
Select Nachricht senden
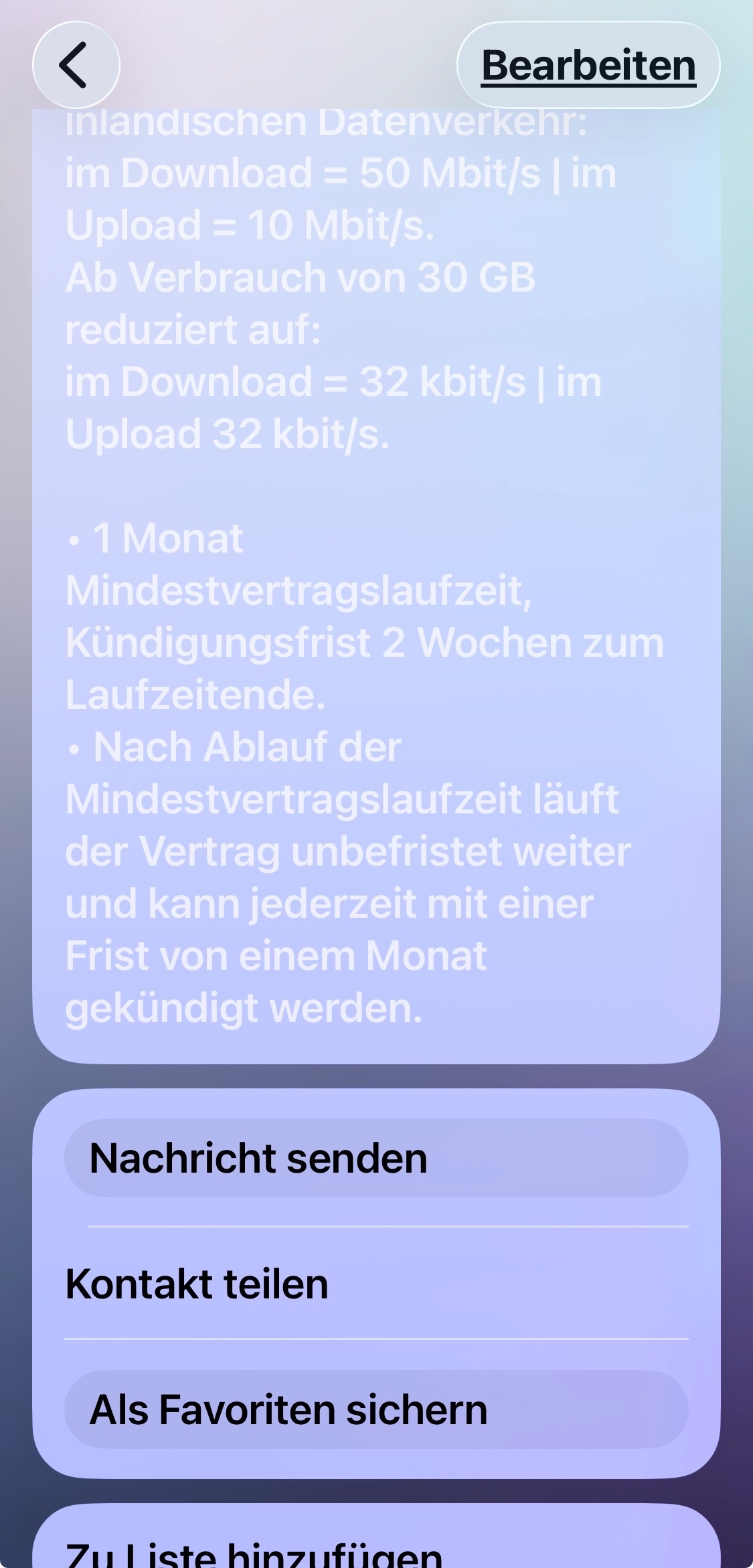coord(376,1158)
